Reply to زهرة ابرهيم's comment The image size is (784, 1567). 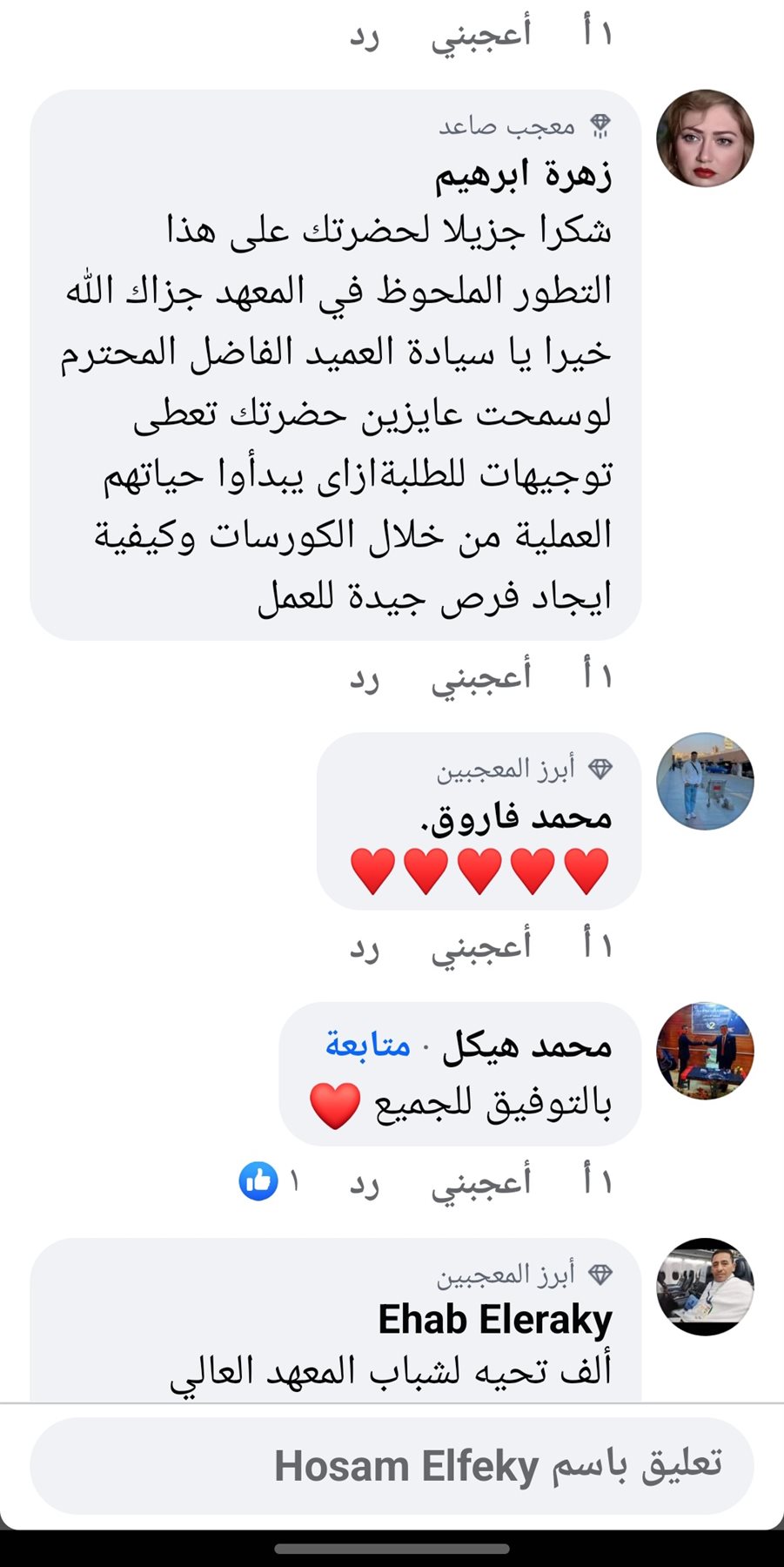click(365, 677)
